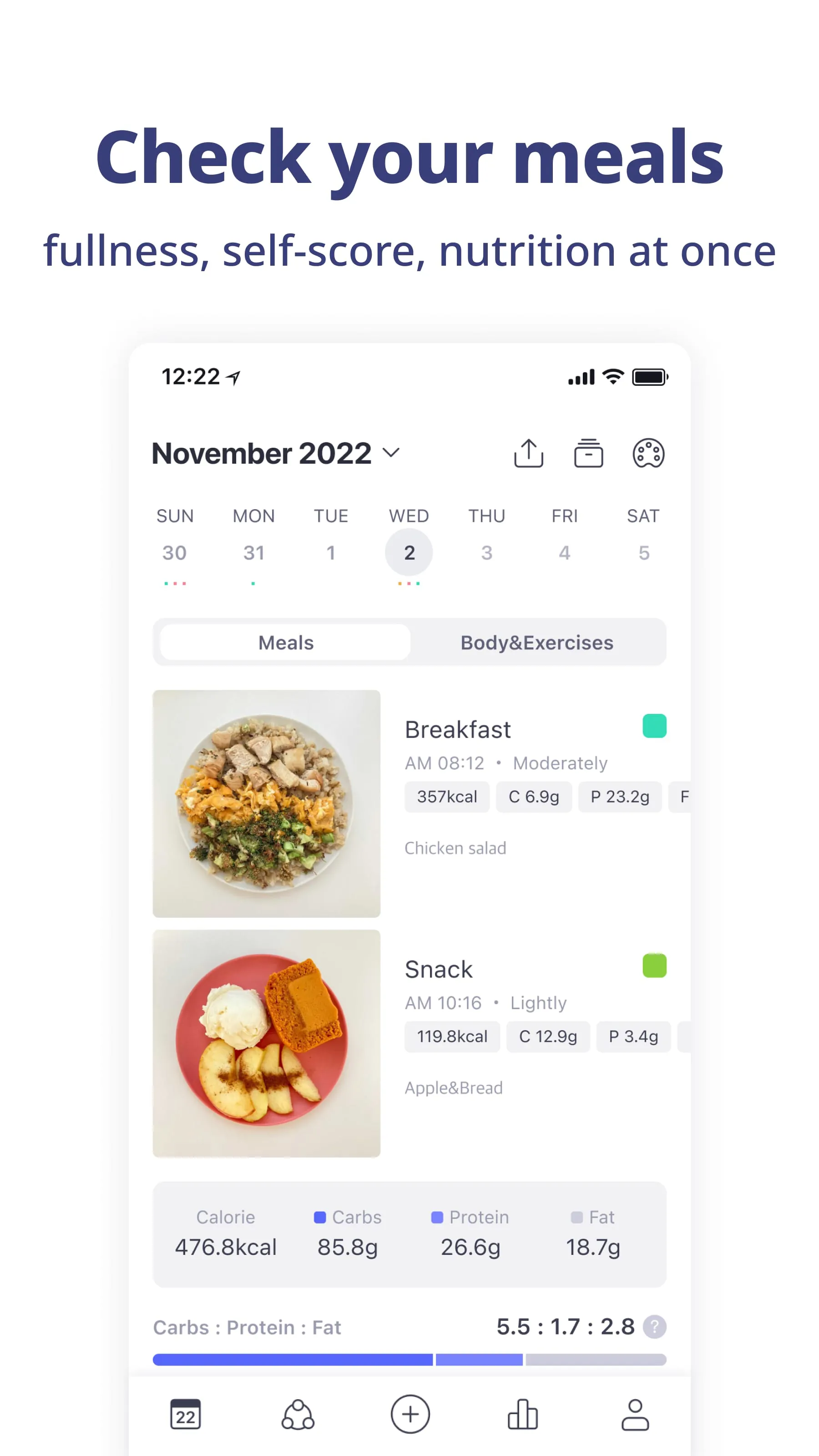This screenshot has width=819, height=1456.
Task: Open the calendar tab in bottom navigation
Action: click(x=185, y=1415)
